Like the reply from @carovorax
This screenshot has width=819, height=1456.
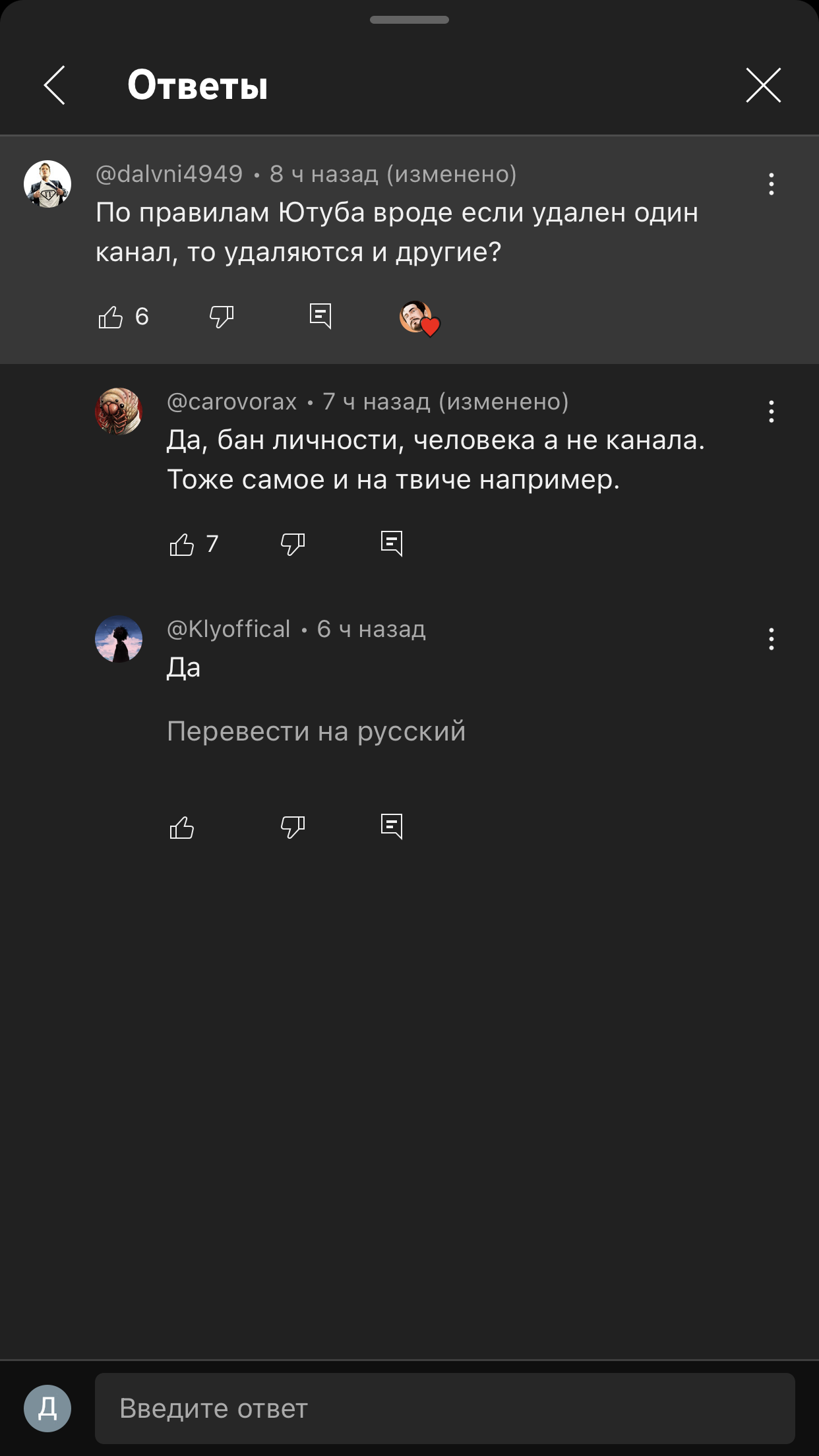click(x=182, y=545)
